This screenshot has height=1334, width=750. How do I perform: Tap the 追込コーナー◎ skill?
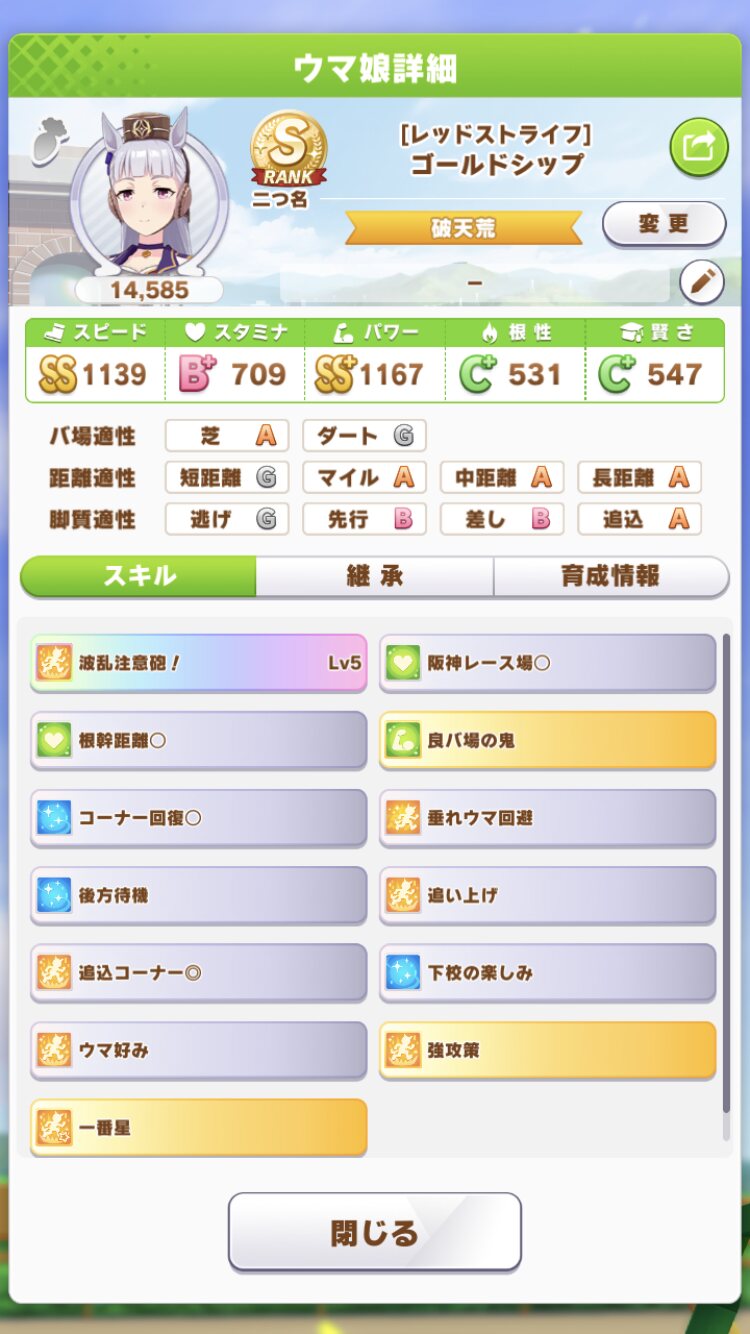coord(198,972)
